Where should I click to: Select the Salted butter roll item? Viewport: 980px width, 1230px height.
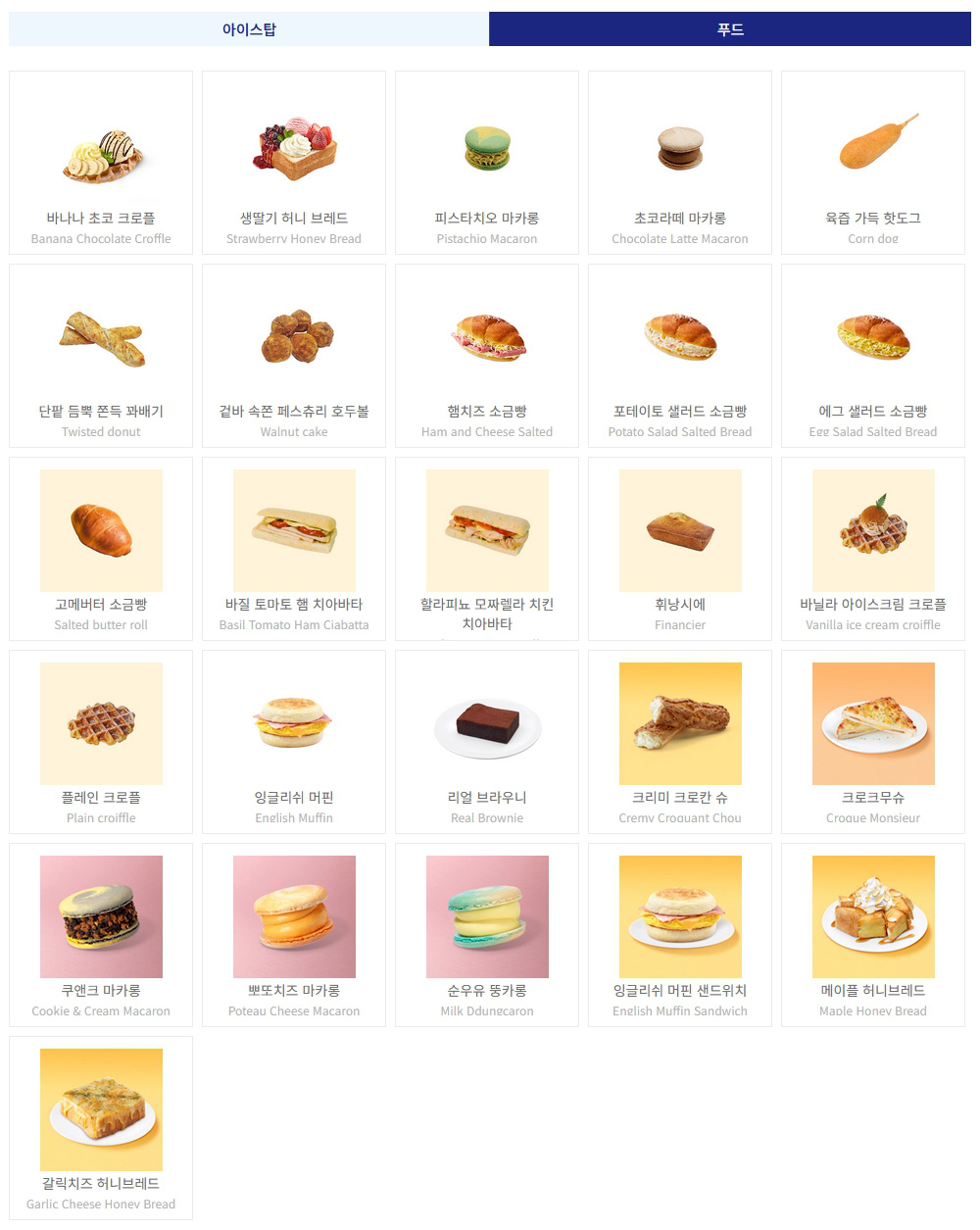pyautogui.click(x=101, y=549)
